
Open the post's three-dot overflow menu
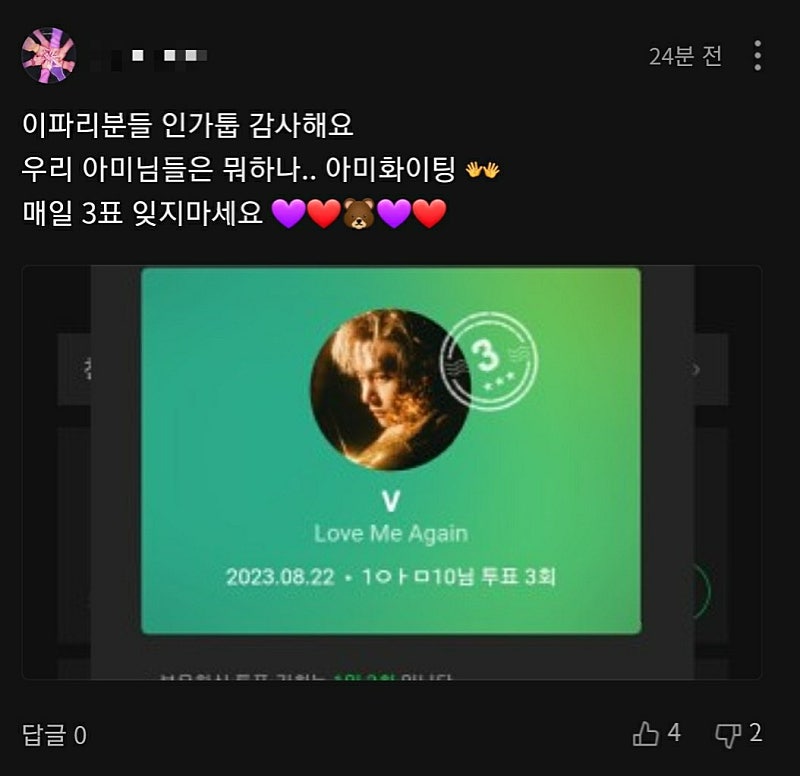point(758,56)
